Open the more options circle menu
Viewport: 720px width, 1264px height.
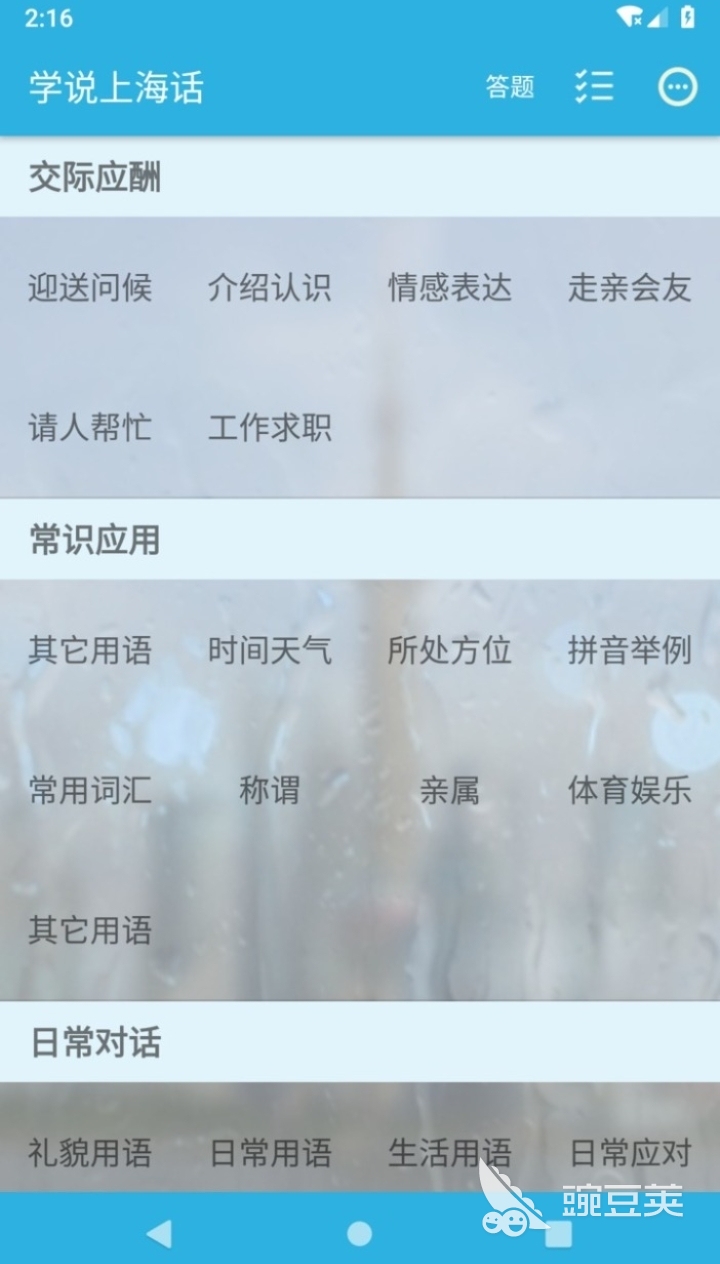tap(677, 87)
